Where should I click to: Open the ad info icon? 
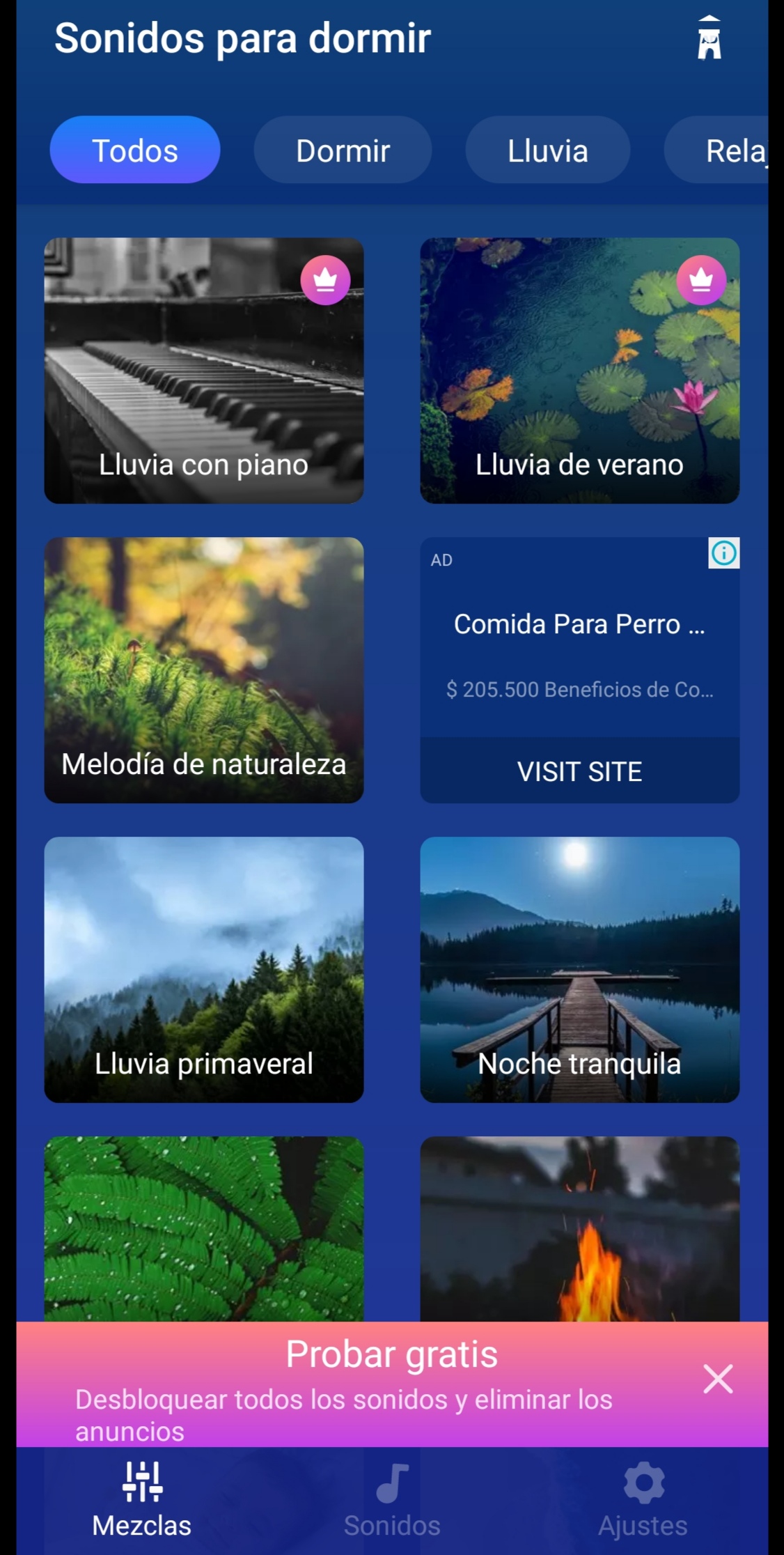pyautogui.click(x=723, y=553)
